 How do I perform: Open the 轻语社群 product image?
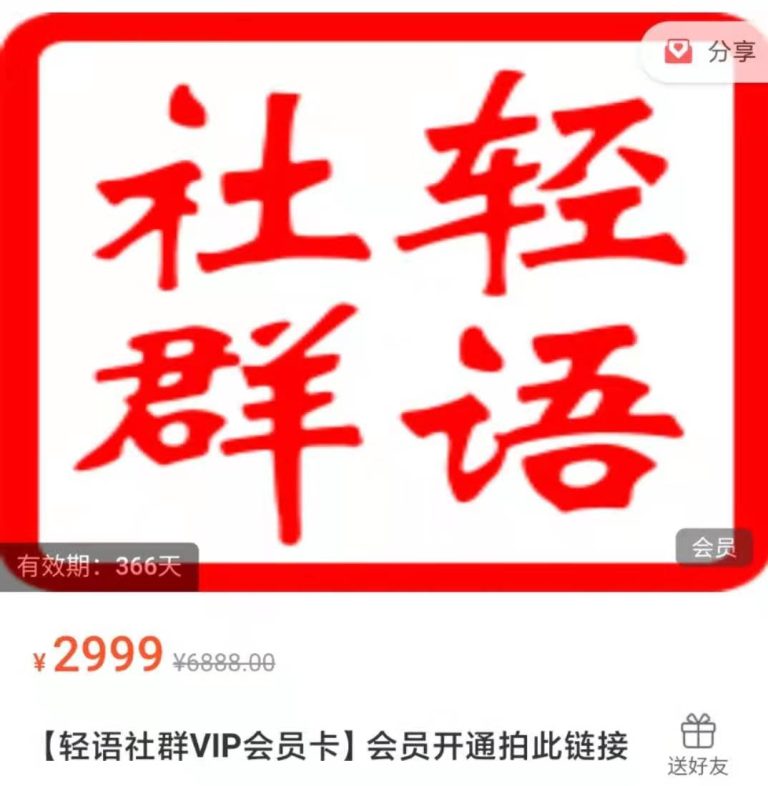(384, 300)
